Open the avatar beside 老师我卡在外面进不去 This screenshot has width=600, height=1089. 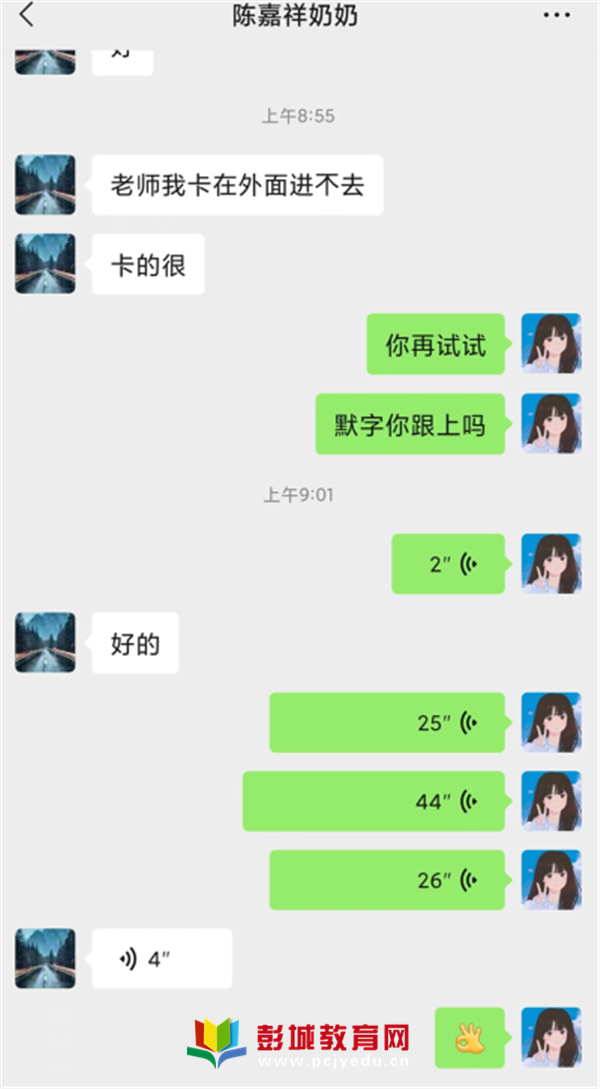point(45,185)
